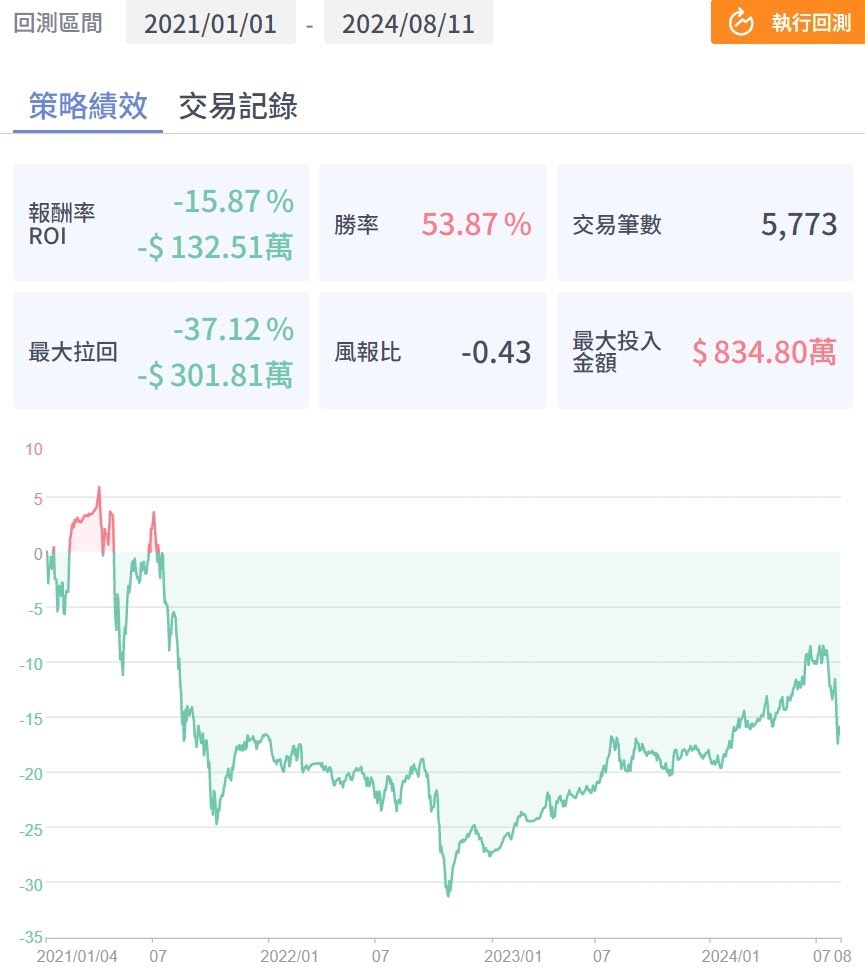The image size is (865, 973).
Task: Switch to the 交易記錄 tab
Action: (x=238, y=106)
